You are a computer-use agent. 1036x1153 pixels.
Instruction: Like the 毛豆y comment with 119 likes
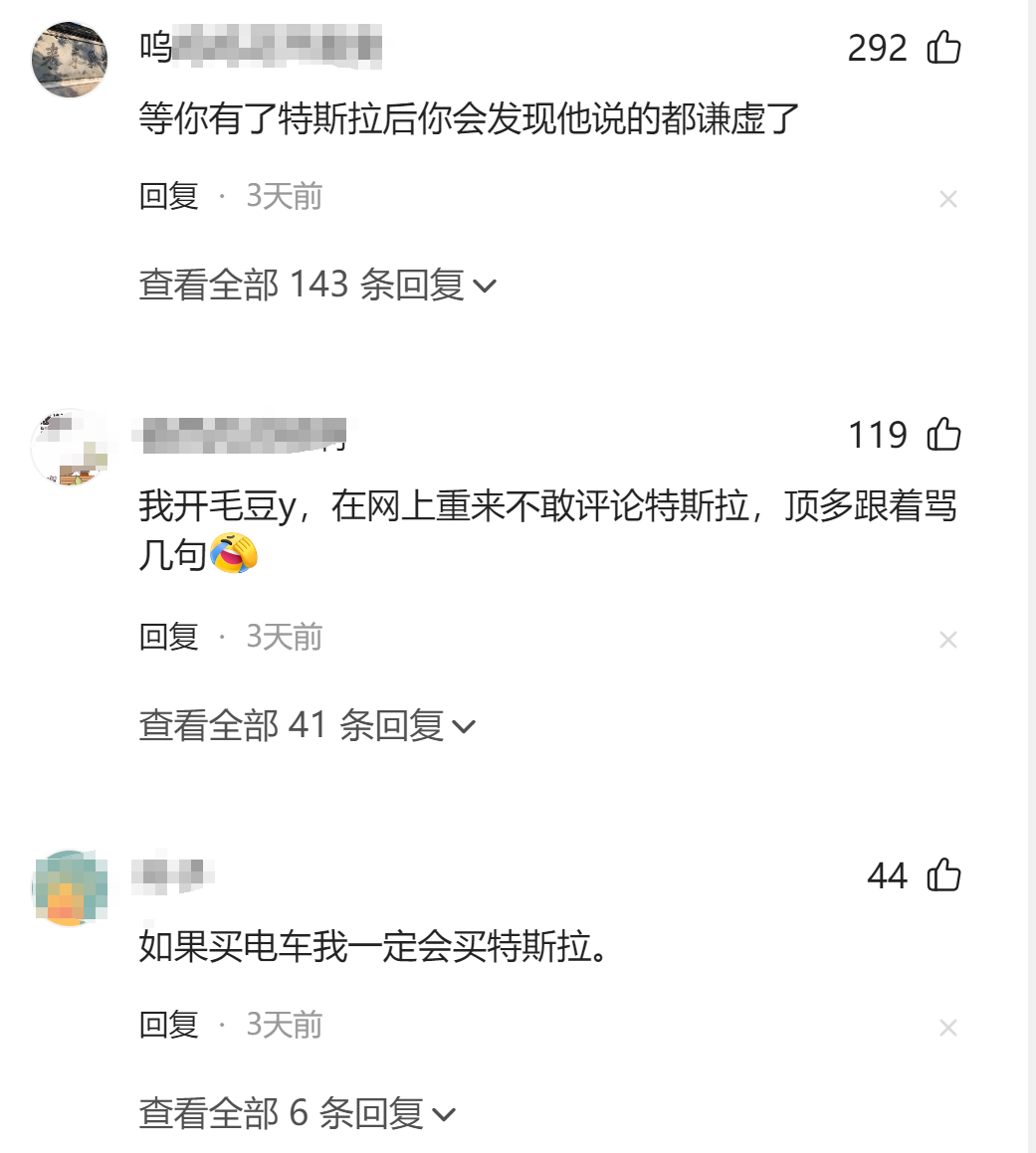(x=943, y=435)
